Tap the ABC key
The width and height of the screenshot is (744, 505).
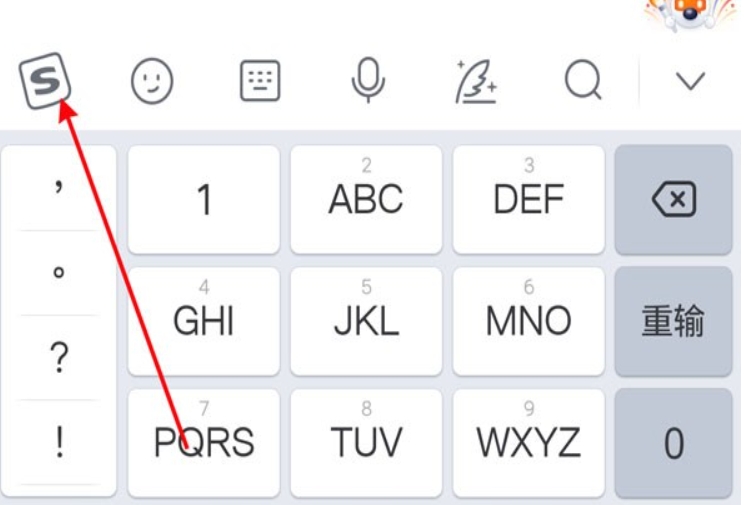pos(366,200)
